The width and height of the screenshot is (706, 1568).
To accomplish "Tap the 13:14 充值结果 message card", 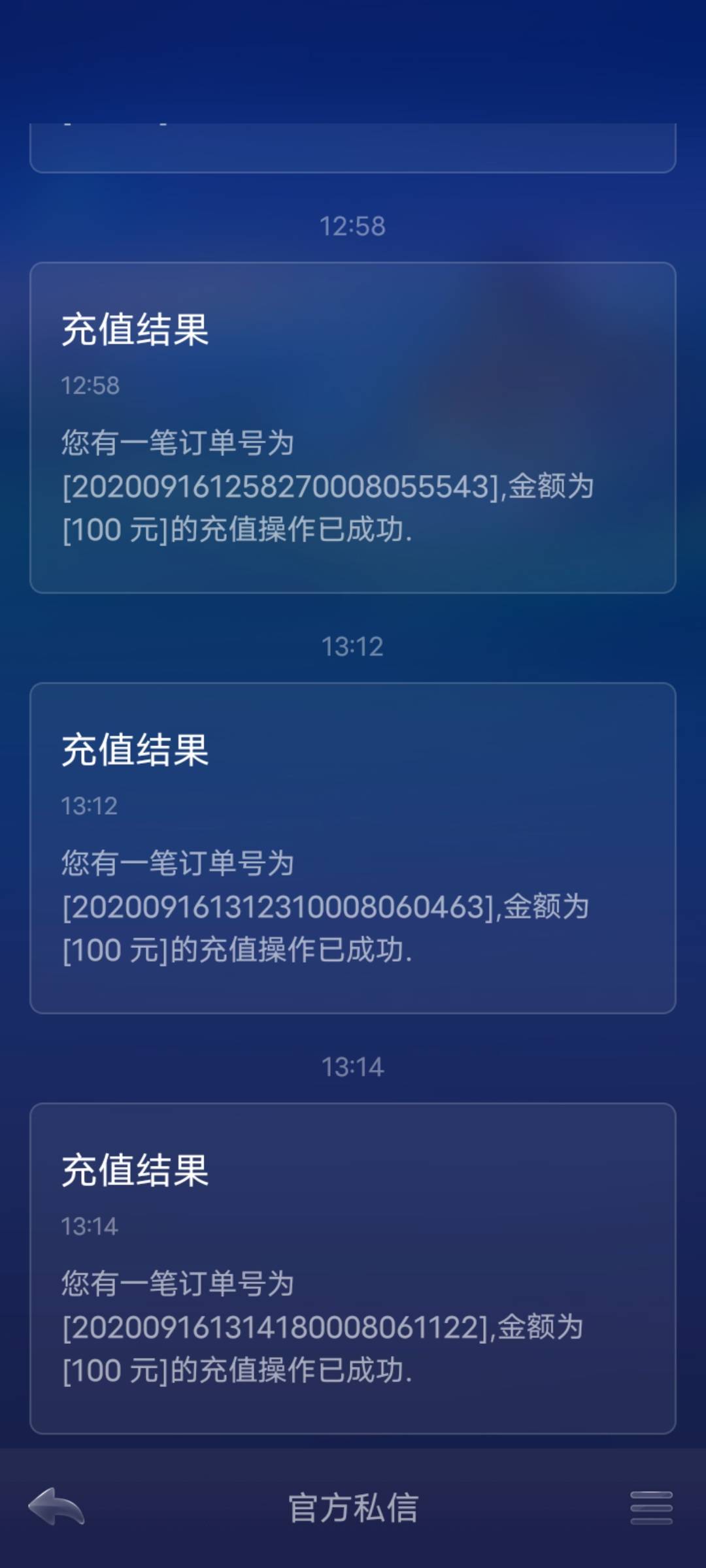I will (353, 1267).
